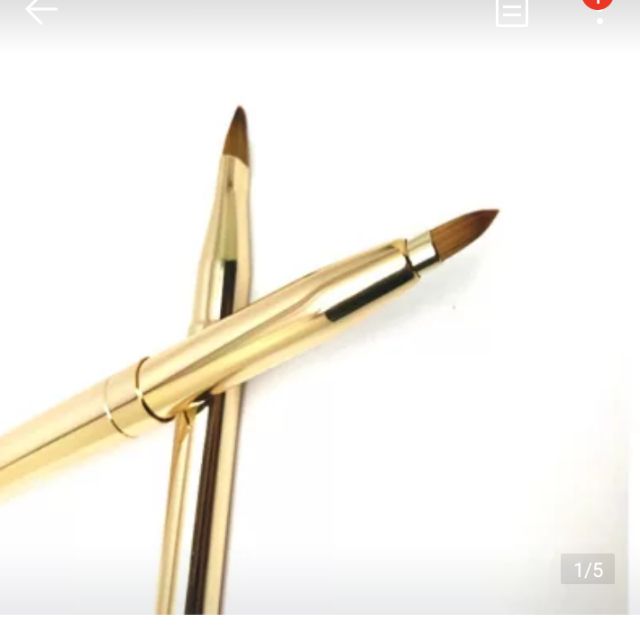This screenshot has width=640, height=640.
Task: Go back using the top arrow
Action: point(40,12)
